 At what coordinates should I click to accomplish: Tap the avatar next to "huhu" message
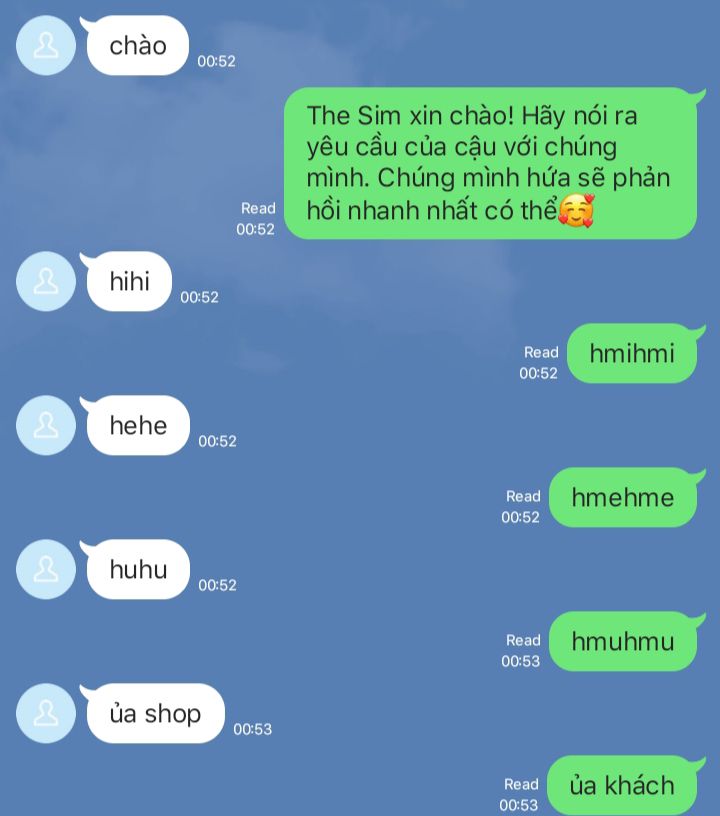(46, 570)
